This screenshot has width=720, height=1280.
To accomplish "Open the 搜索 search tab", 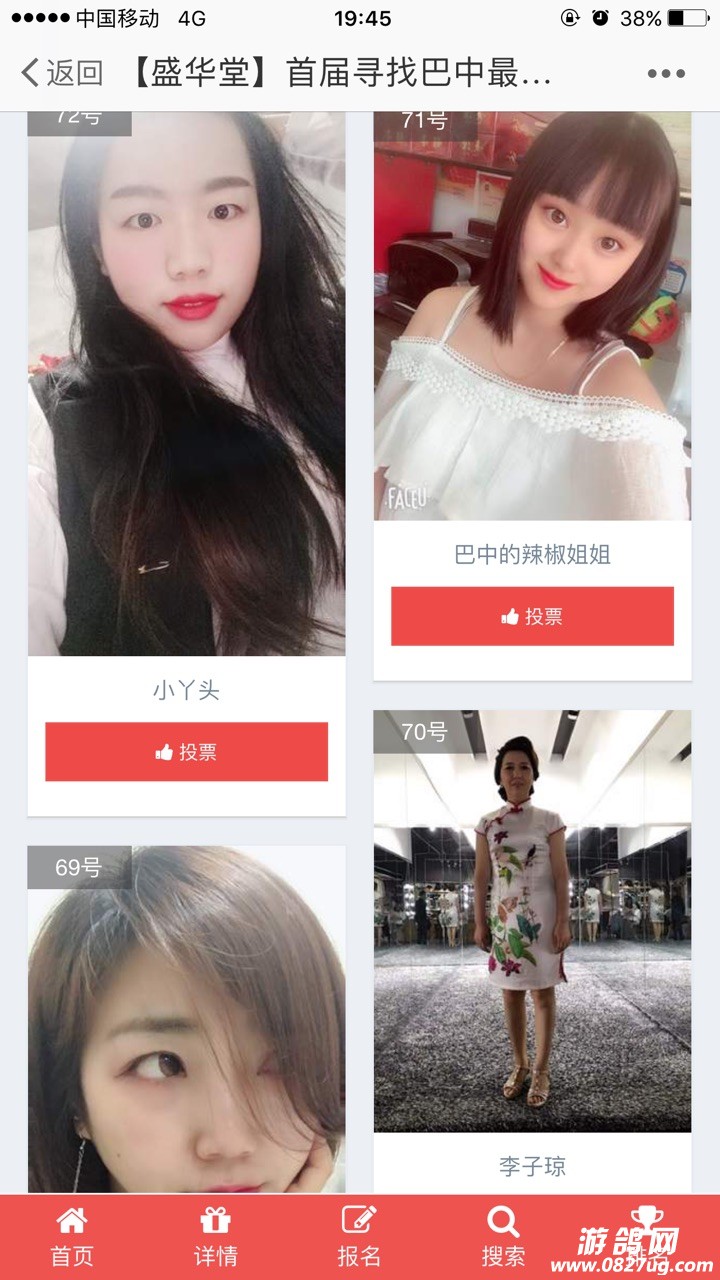I will [502, 1237].
